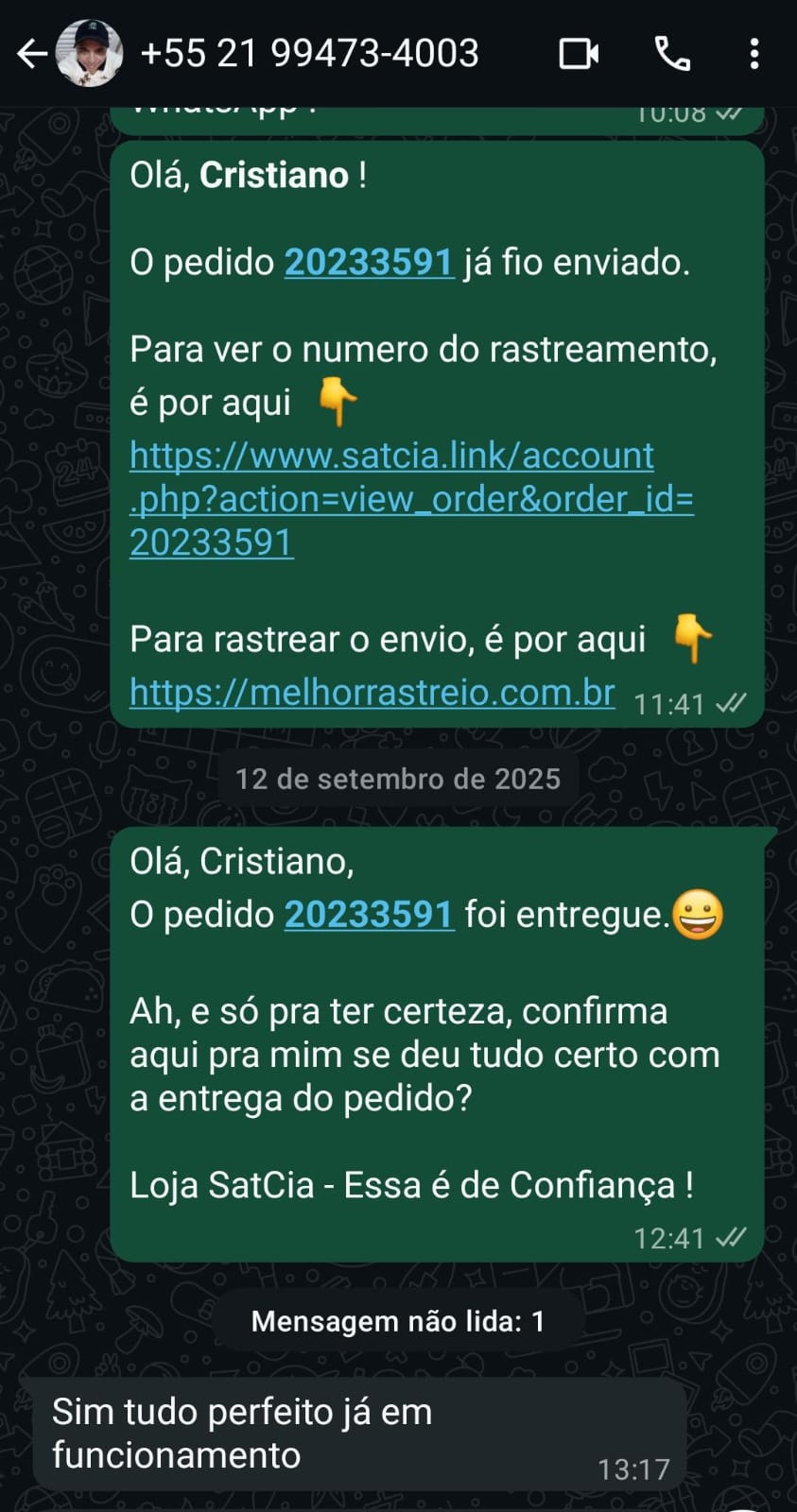
Task: Open the contact's profile photo
Action: [90, 54]
